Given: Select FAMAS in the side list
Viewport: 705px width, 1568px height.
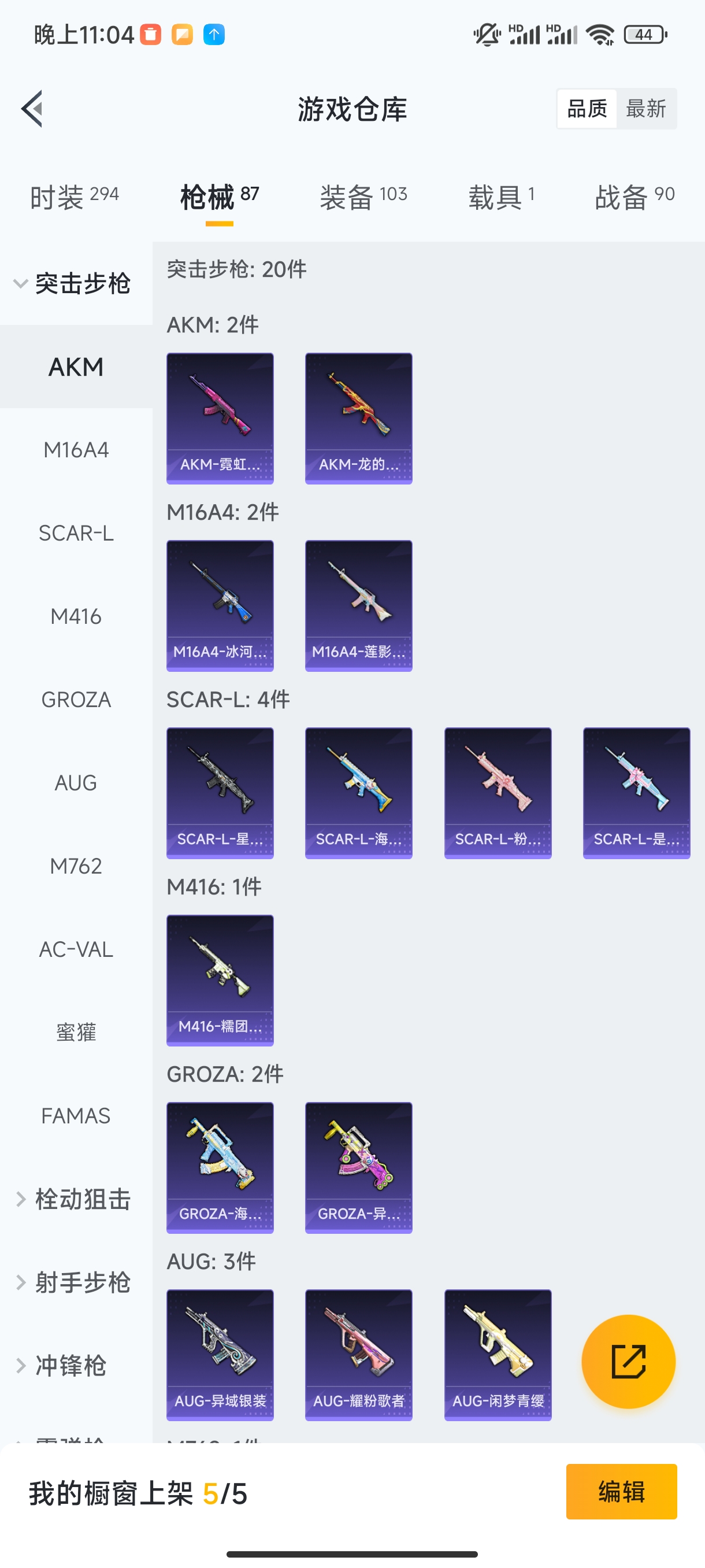Looking at the screenshot, I should pyautogui.click(x=76, y=1116).
